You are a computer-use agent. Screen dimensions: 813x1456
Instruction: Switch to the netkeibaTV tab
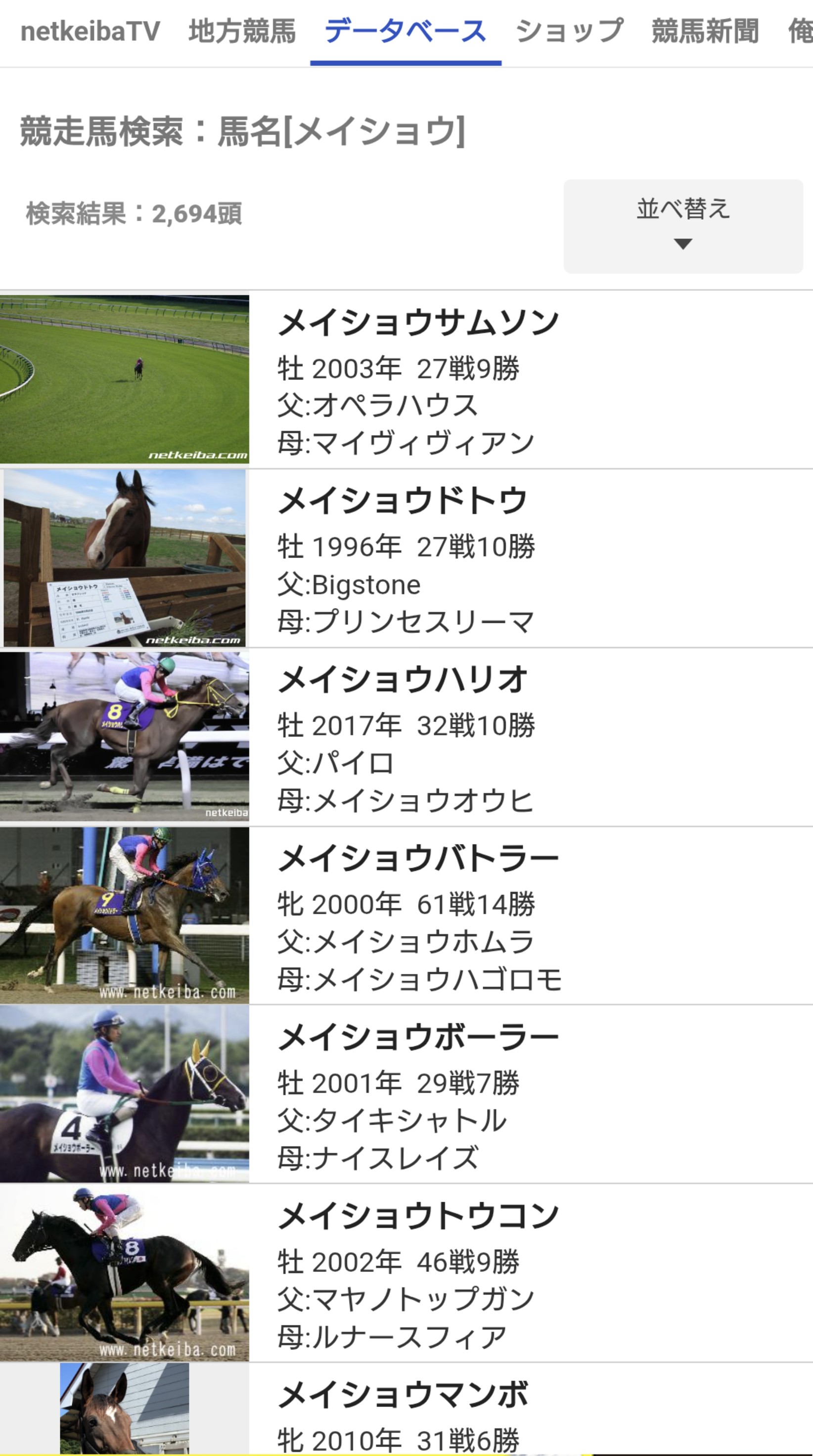click(90, 32)
